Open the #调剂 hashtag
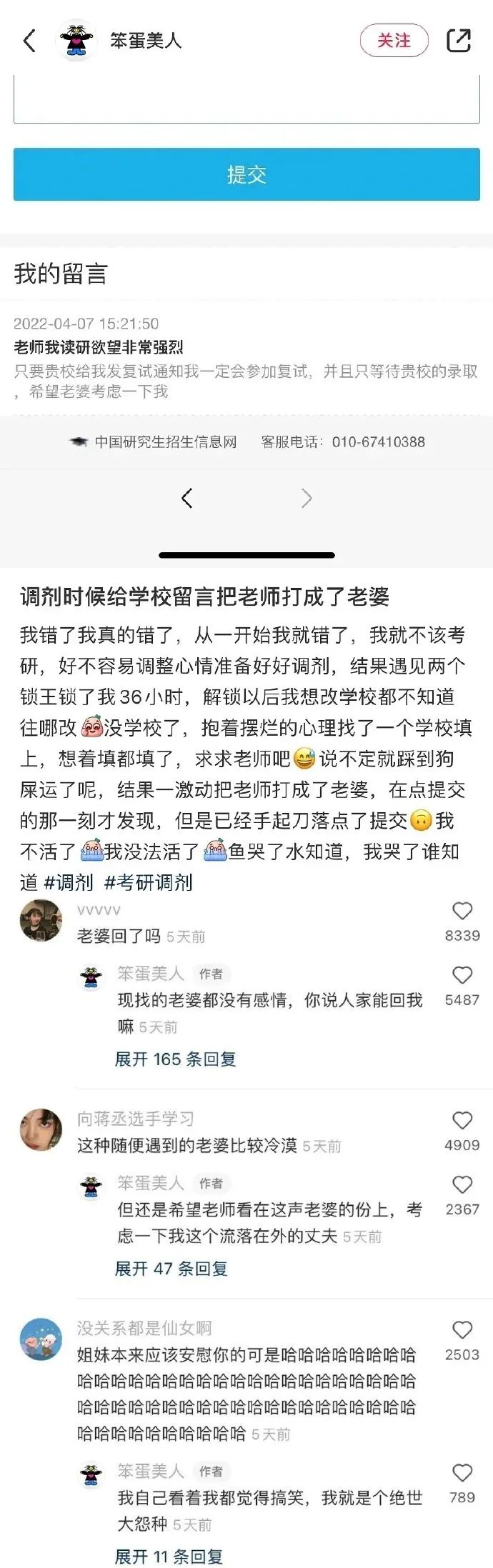Image resolution: width=493 pixels, height=1568 pixels. coord(69,882)
